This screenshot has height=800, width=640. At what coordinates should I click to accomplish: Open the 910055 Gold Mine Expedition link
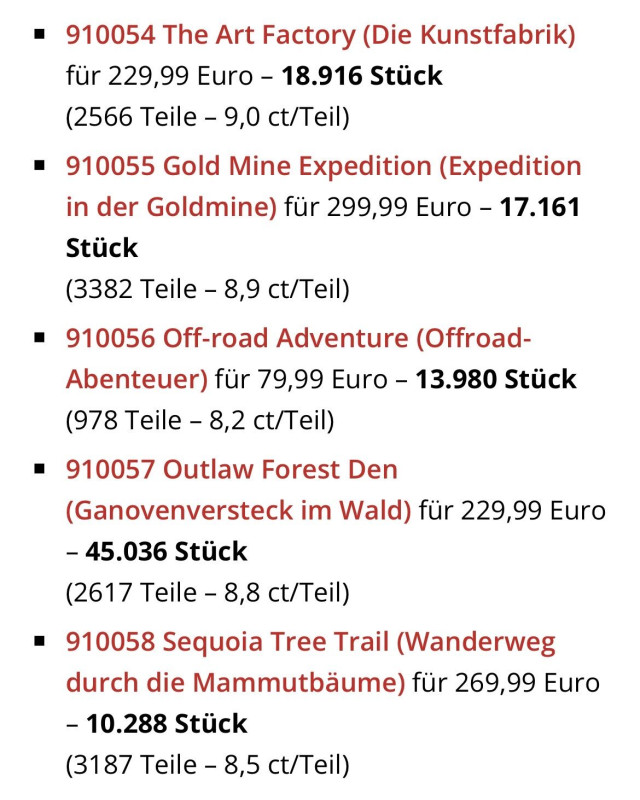pos(323,166)
